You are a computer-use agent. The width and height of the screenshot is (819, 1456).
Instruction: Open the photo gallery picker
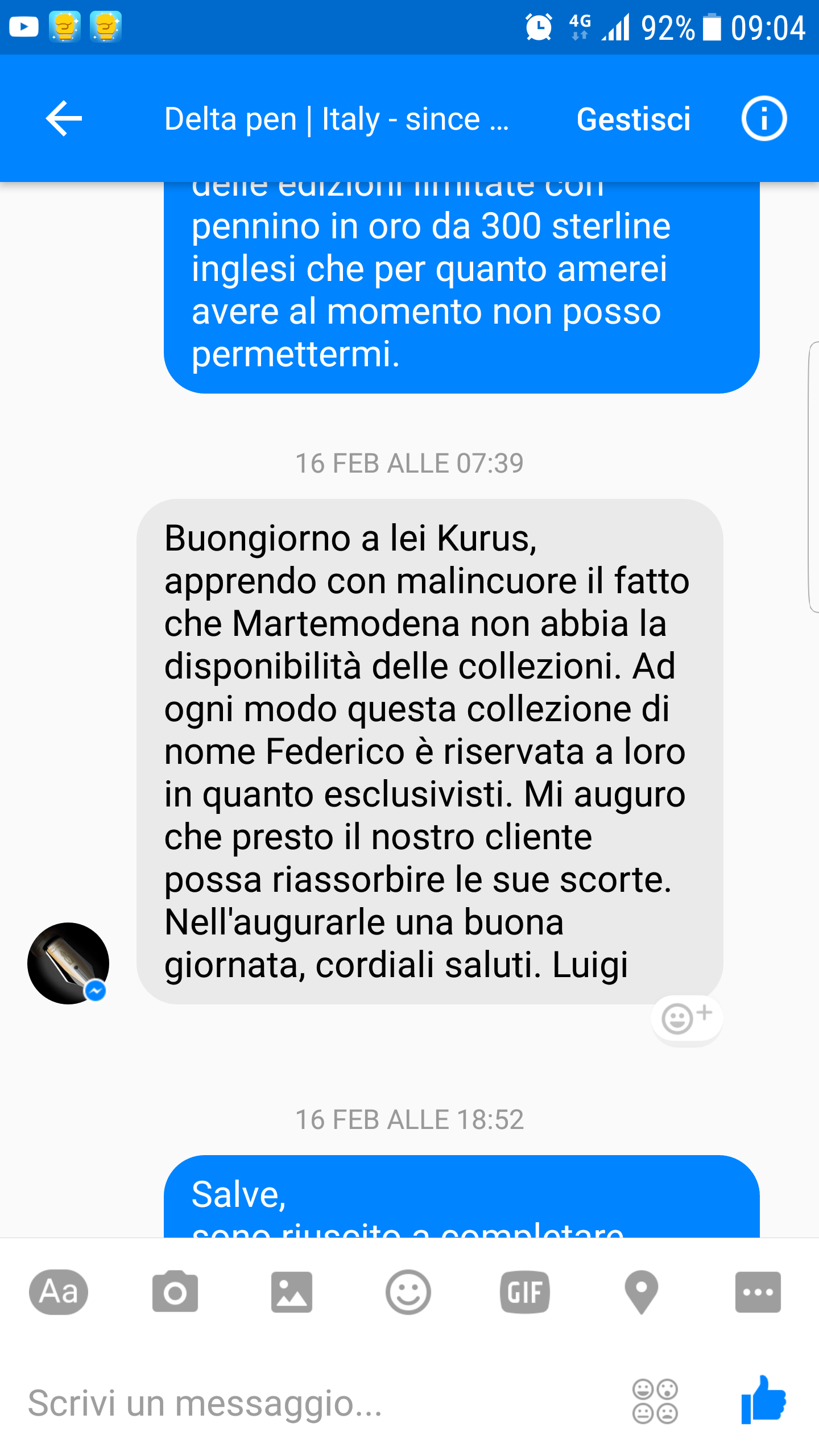[292, 1292]
